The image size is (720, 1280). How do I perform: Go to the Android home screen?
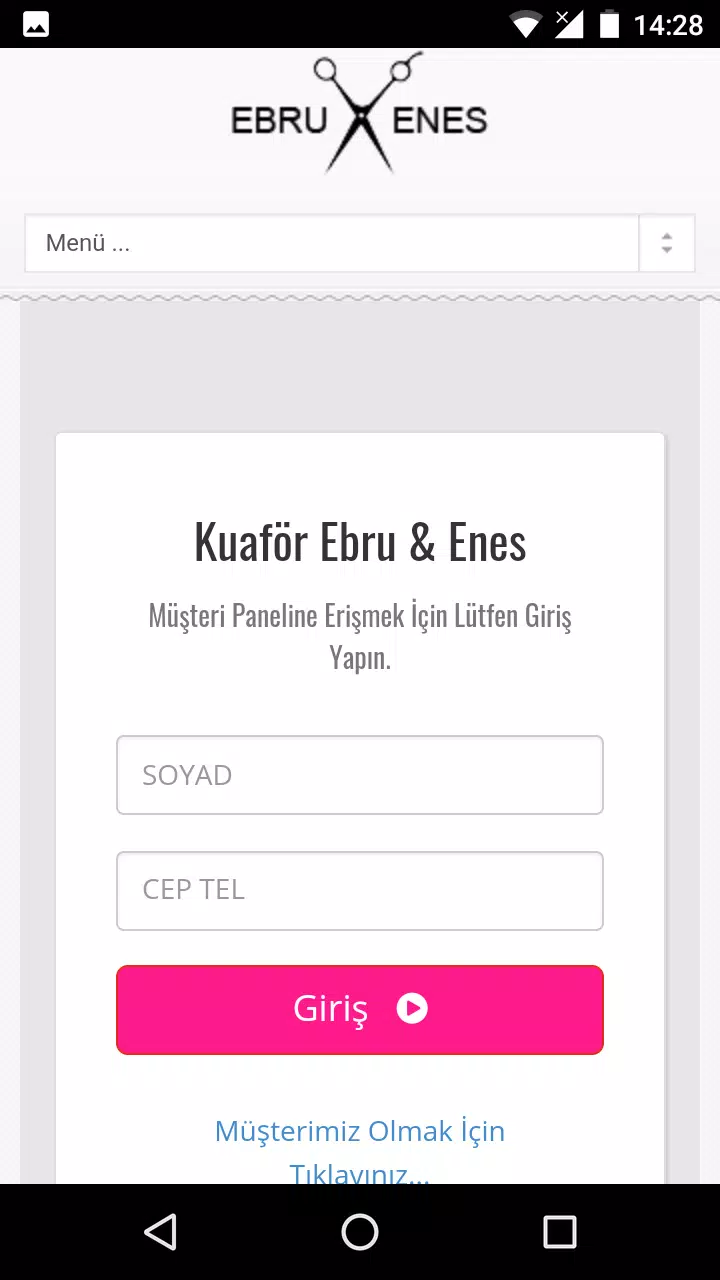[360, 1232]
